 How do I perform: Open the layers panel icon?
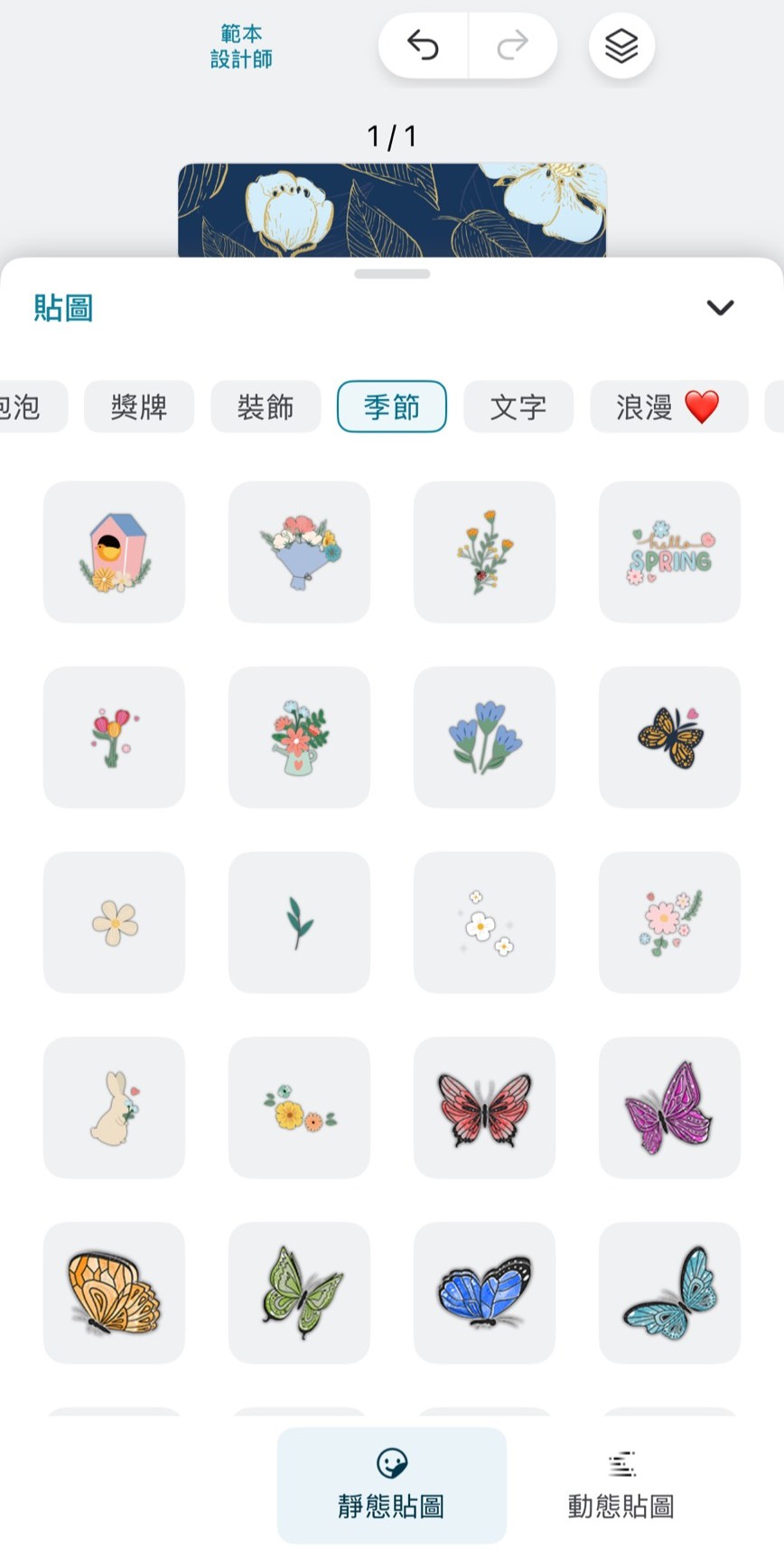click(x=621, y=45)
